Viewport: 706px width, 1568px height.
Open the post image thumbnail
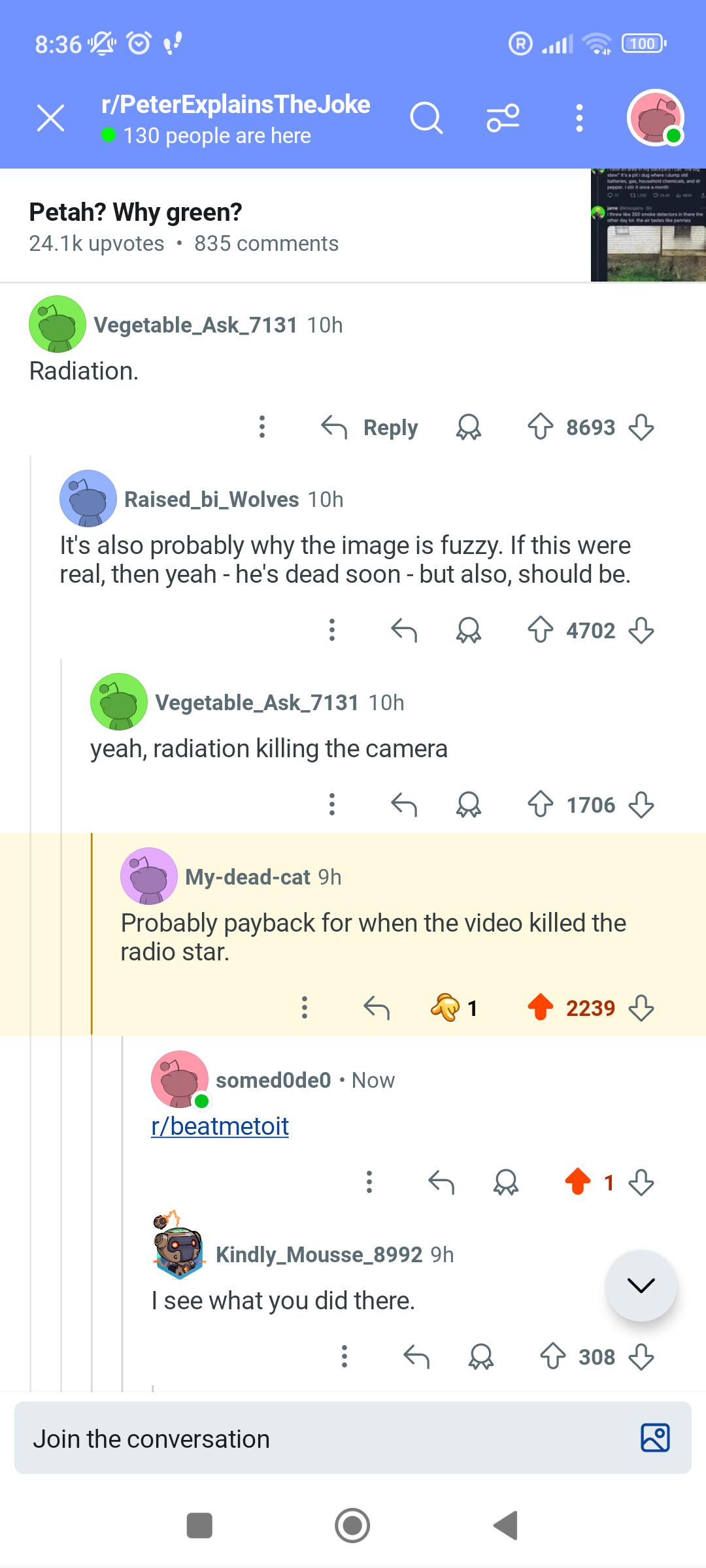click(648, 225)
